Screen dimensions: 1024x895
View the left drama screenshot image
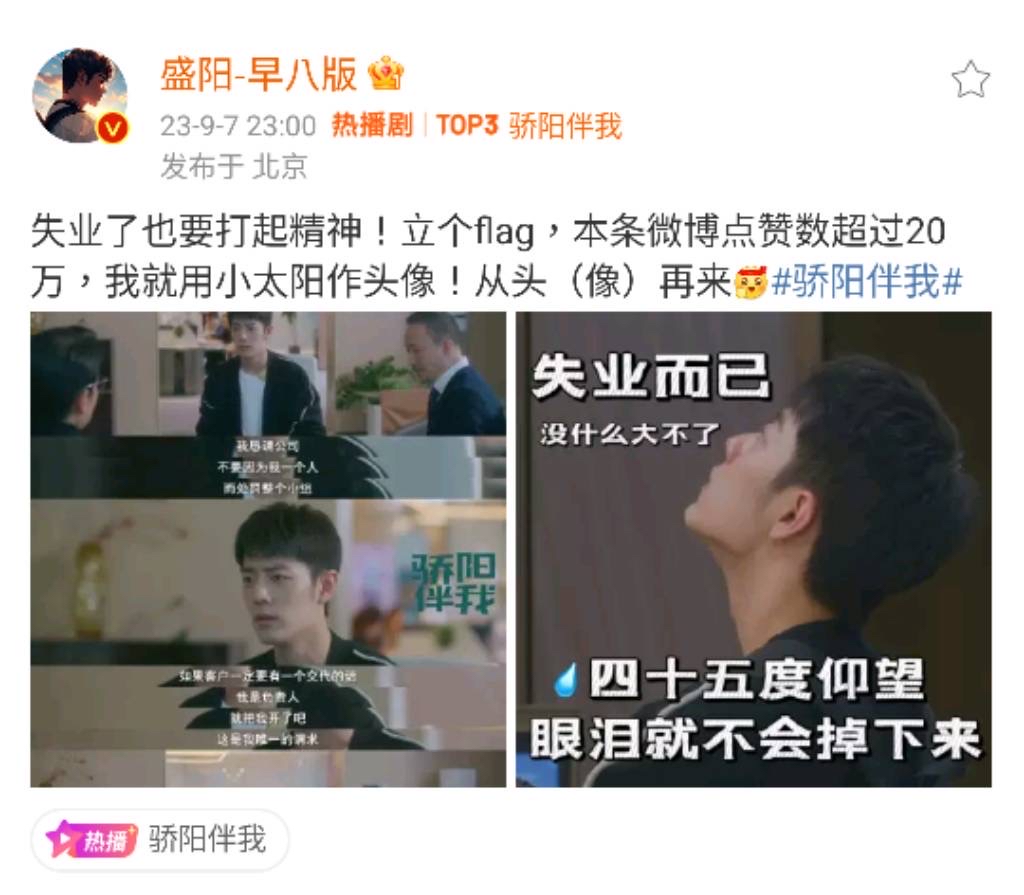268,549
